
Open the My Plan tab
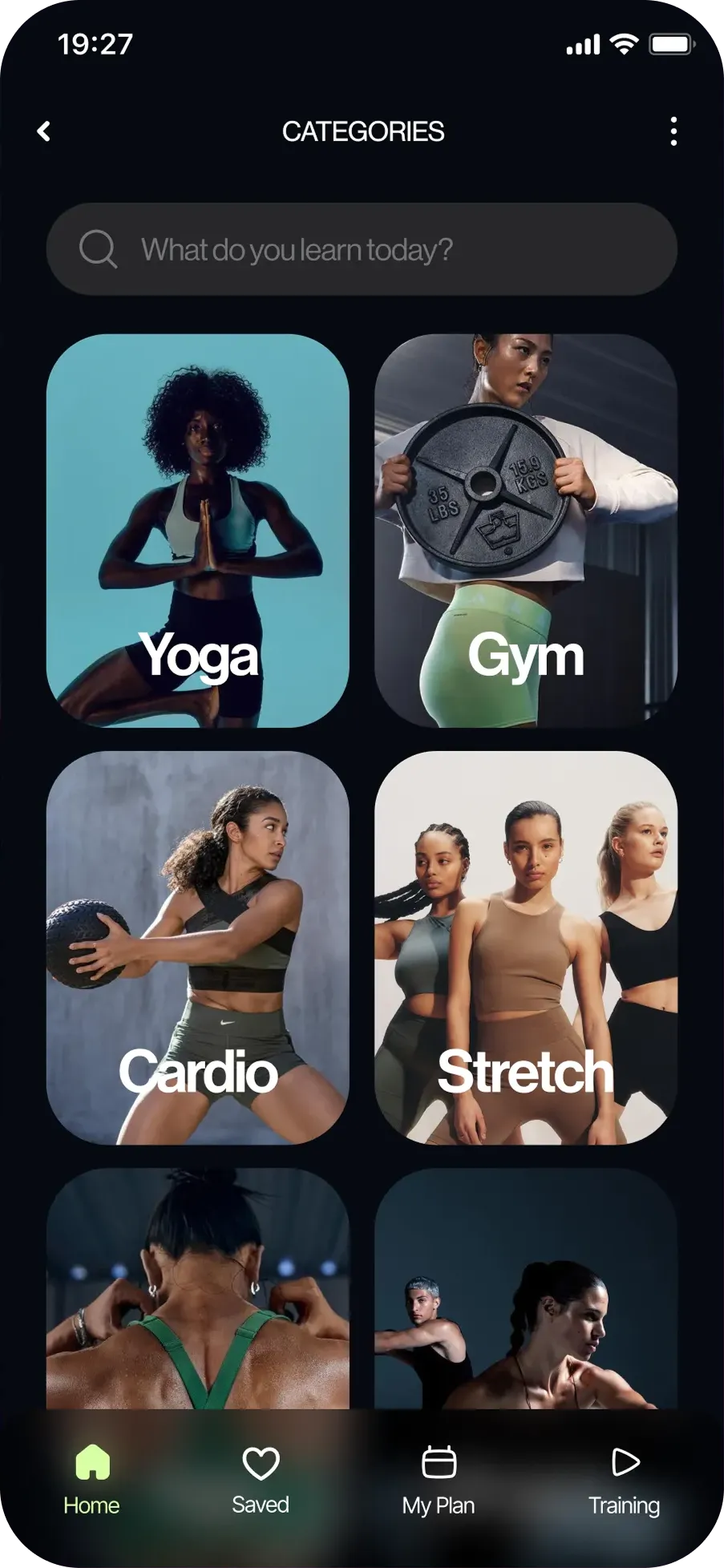(439, 1480)
